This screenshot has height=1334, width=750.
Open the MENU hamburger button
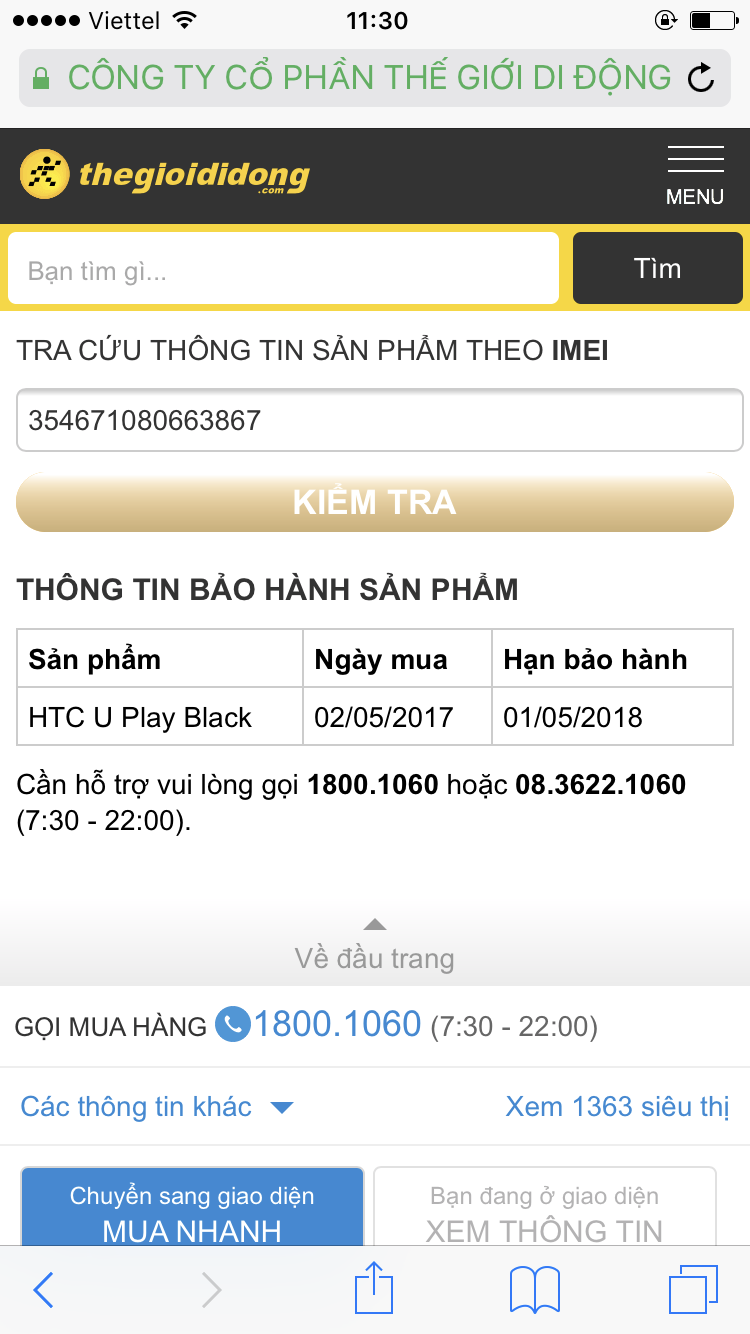point(694,175)
